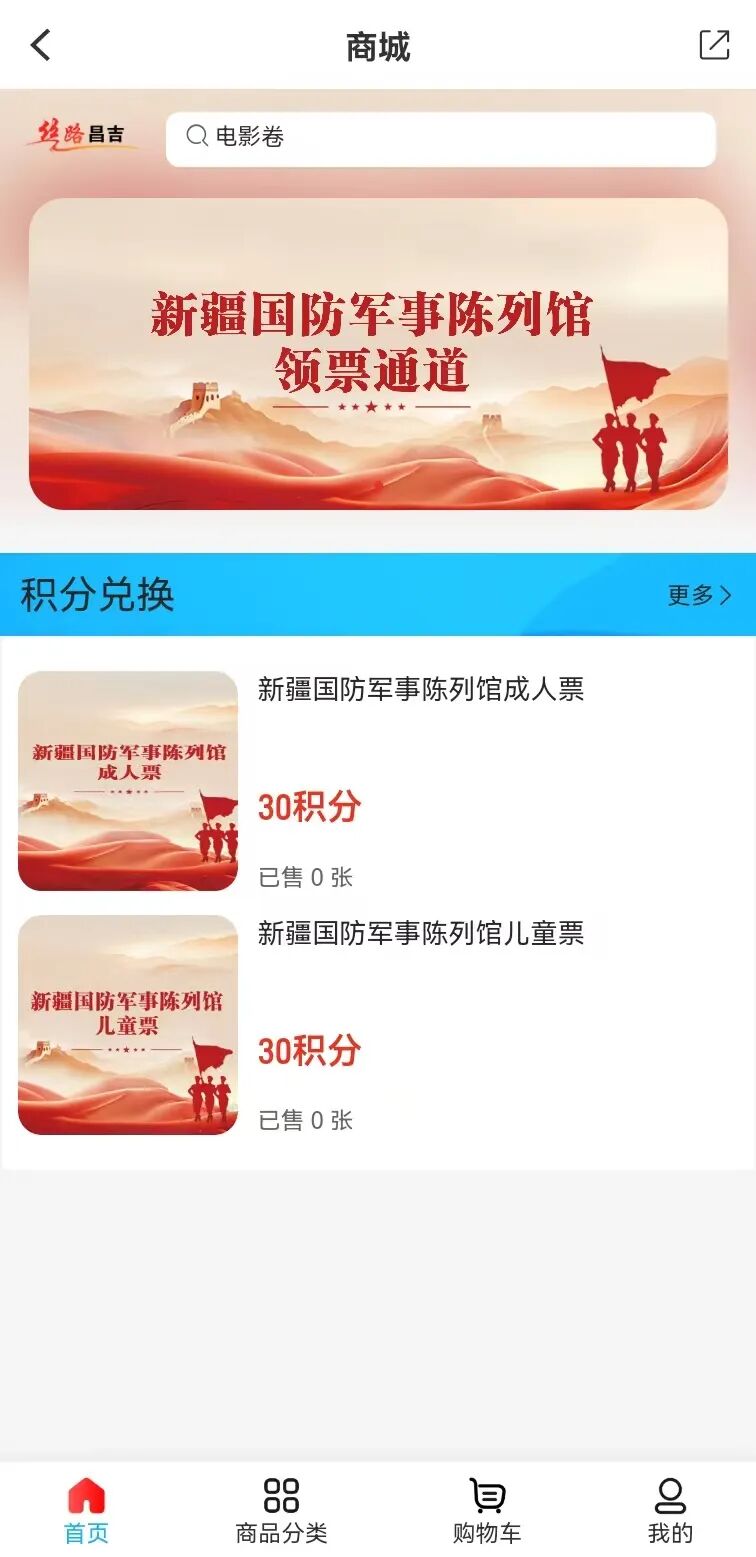Open the 新疆国防军事陈列馆领票通道 banner
Screen dimensions: 756x1557
[378, 353]
